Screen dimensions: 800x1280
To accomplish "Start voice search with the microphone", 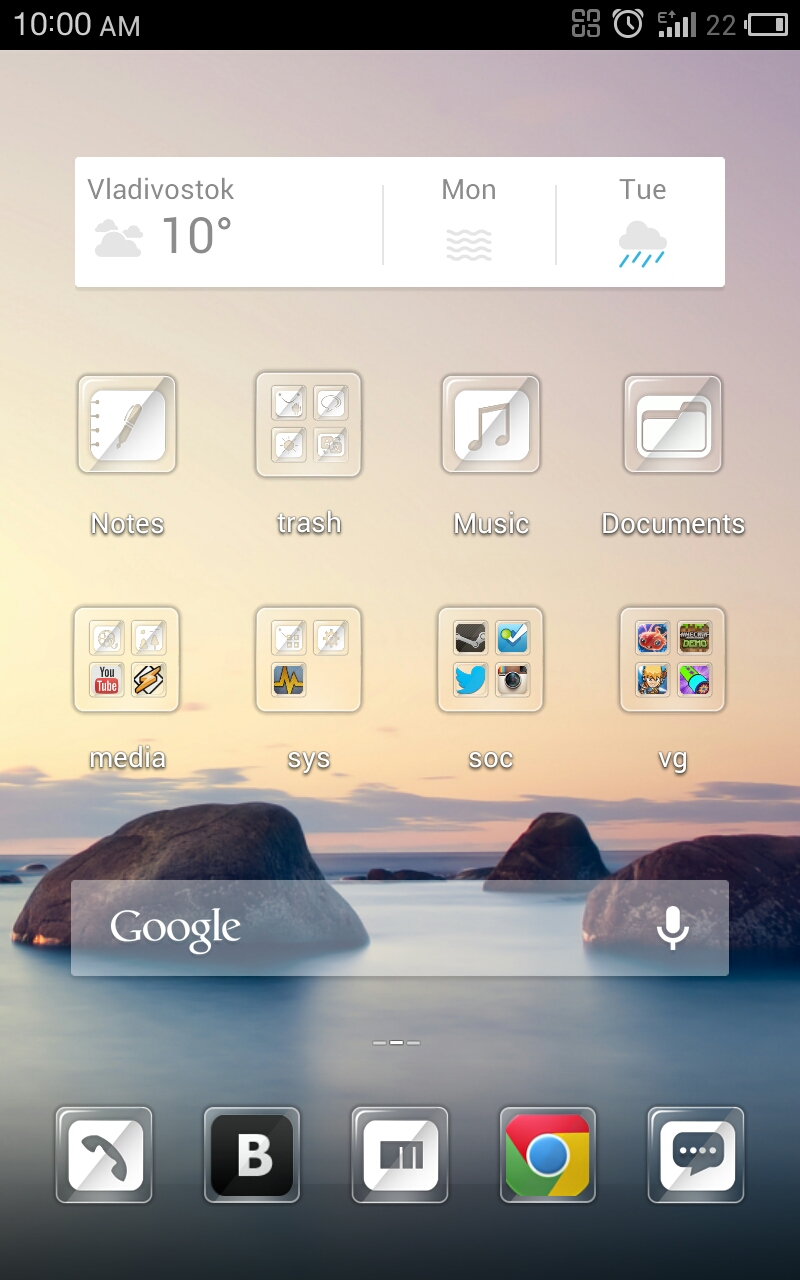I will [673, 928].
